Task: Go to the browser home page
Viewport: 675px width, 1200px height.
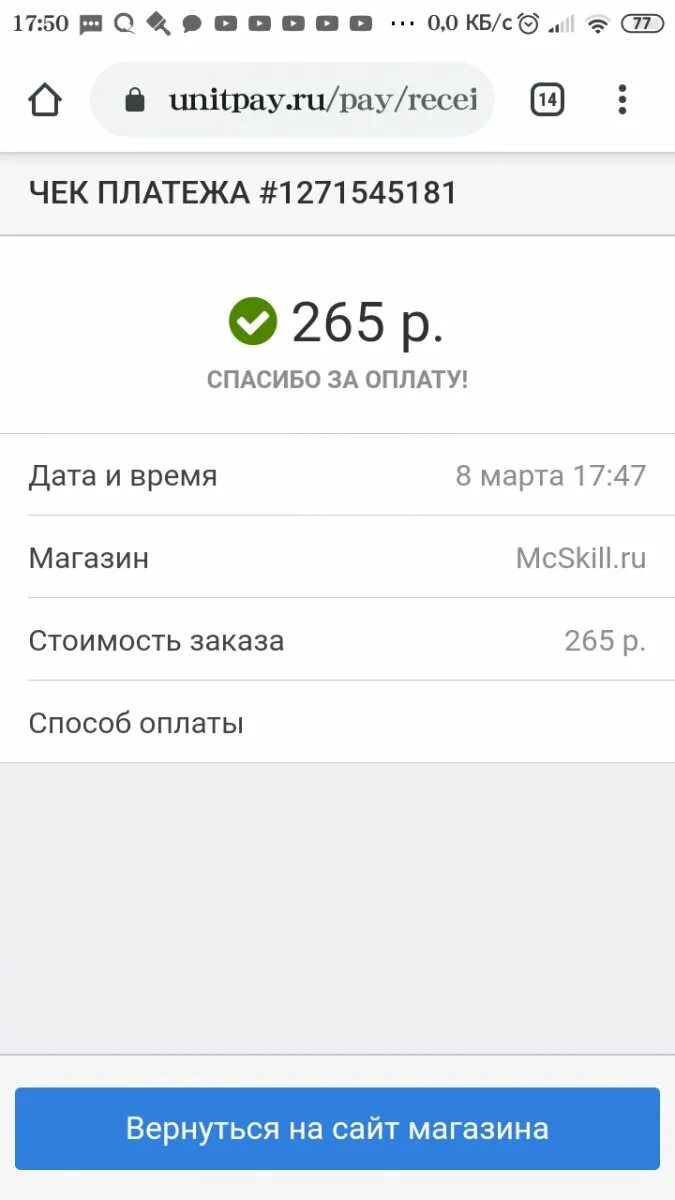Action: [45, 100]
